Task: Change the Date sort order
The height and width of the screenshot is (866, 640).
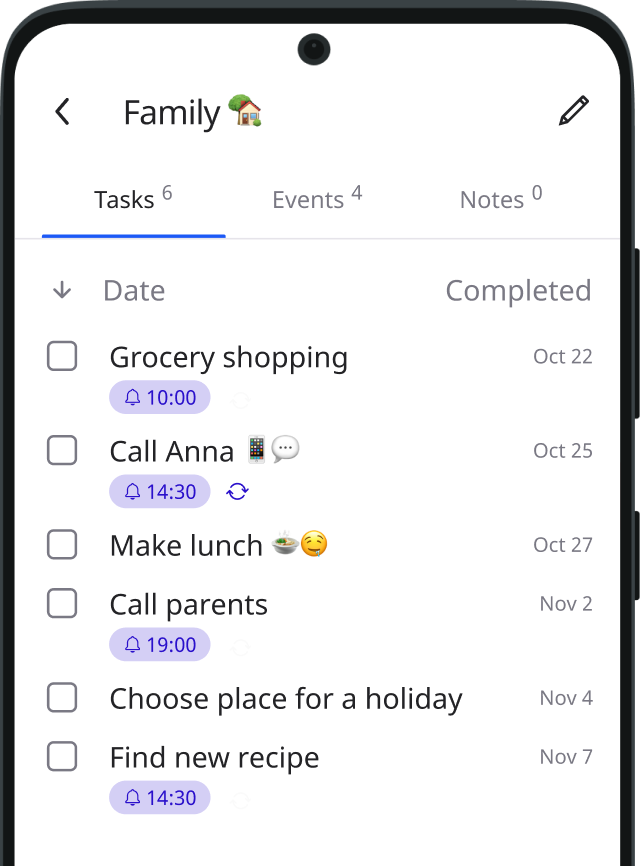Action: click(63, 291)
